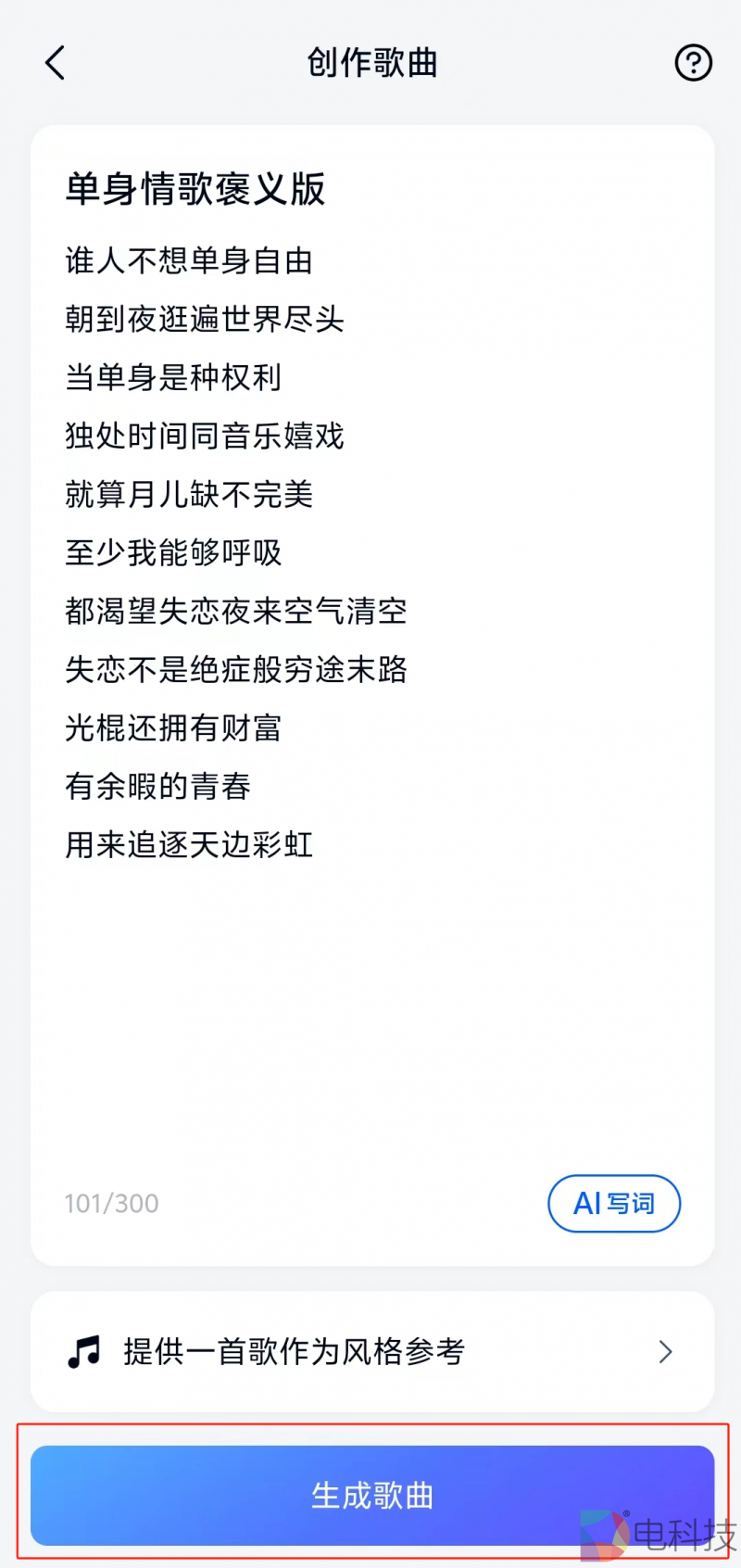Screen dimensions: 741x1568
Task: Tap the lyrics text area to edit
Action: coord(370,556)
